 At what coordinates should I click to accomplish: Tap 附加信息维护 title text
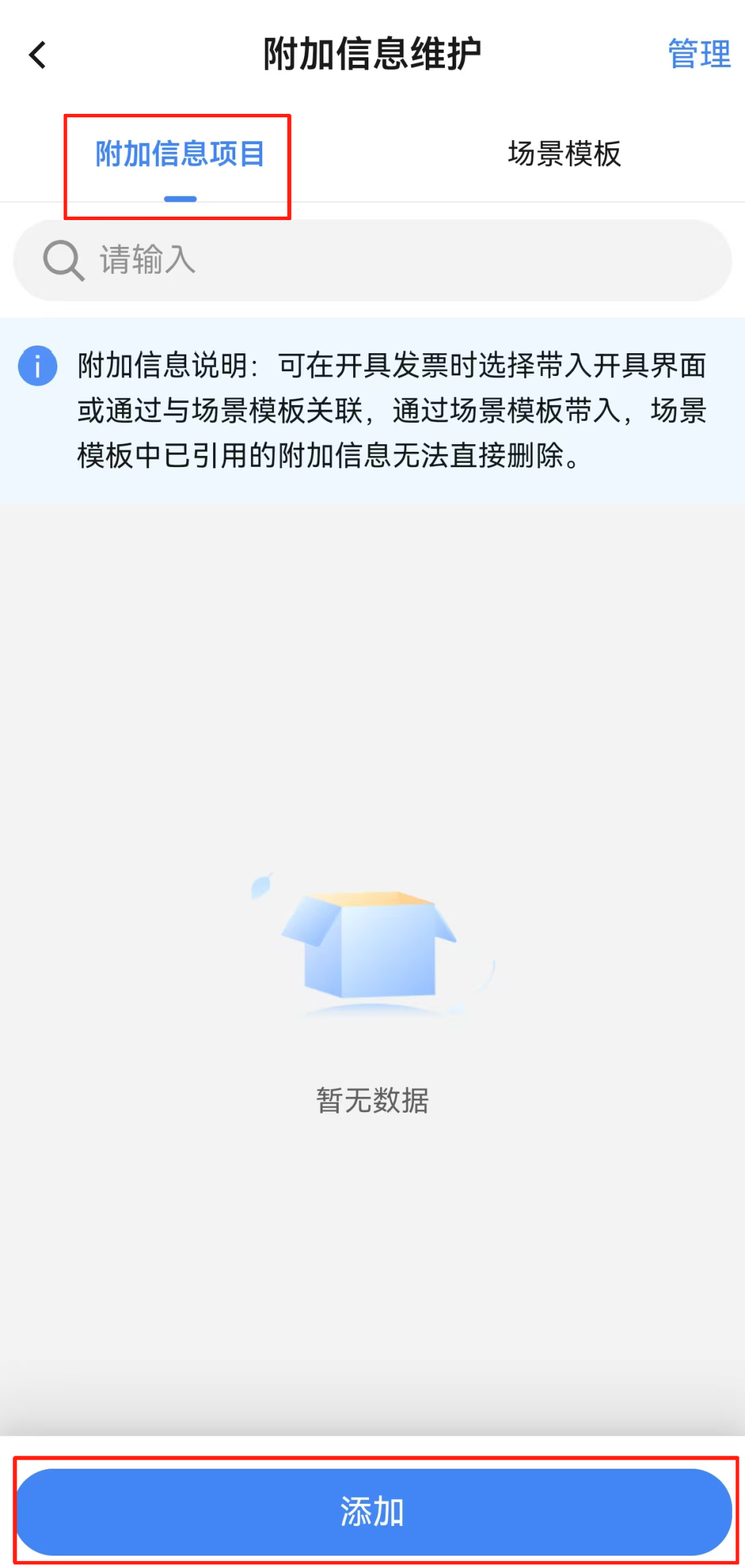point(372,53)
